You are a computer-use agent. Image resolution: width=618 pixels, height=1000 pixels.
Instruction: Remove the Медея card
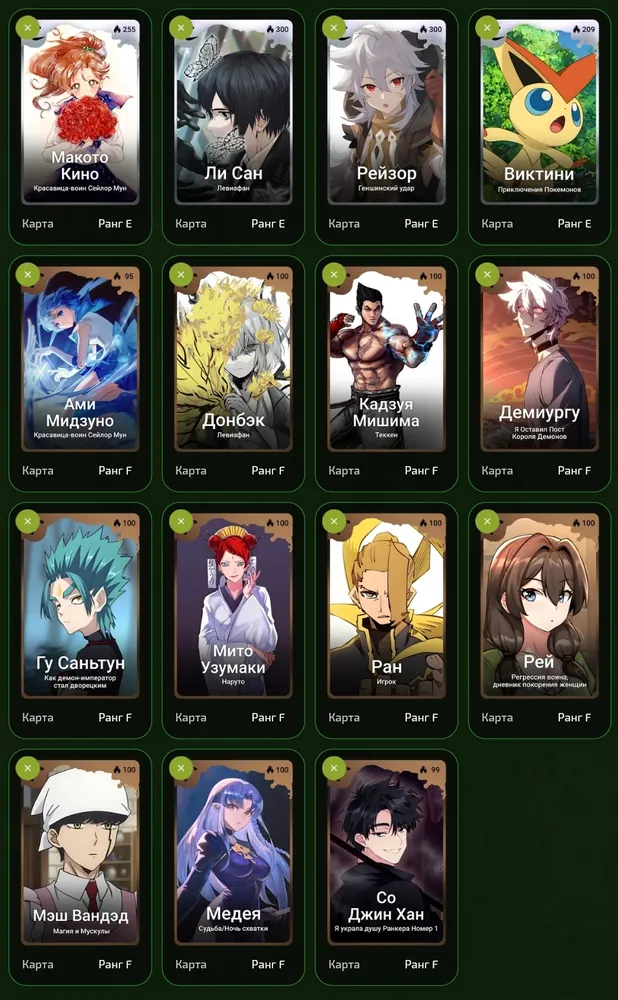click(180, 768)
